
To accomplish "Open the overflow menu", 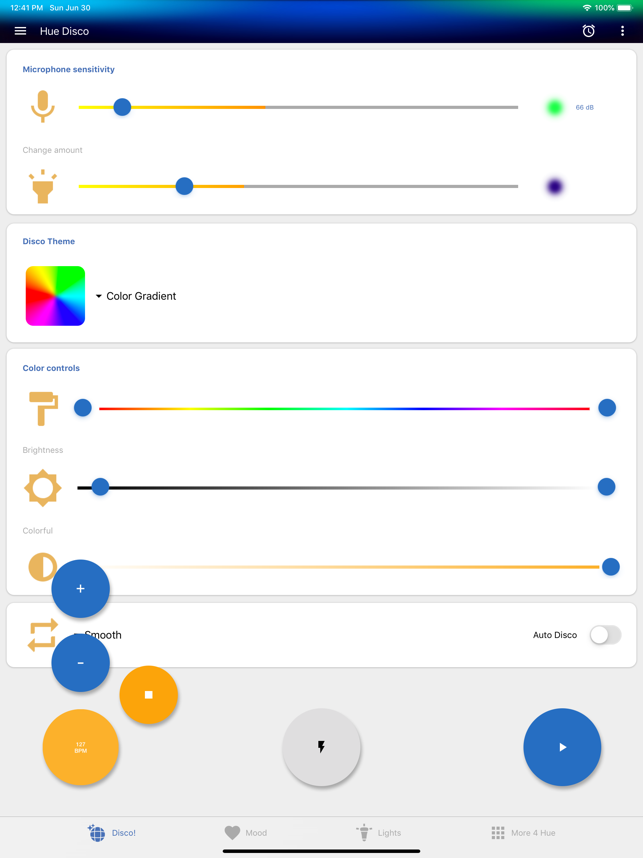I will tap(622, 31).
